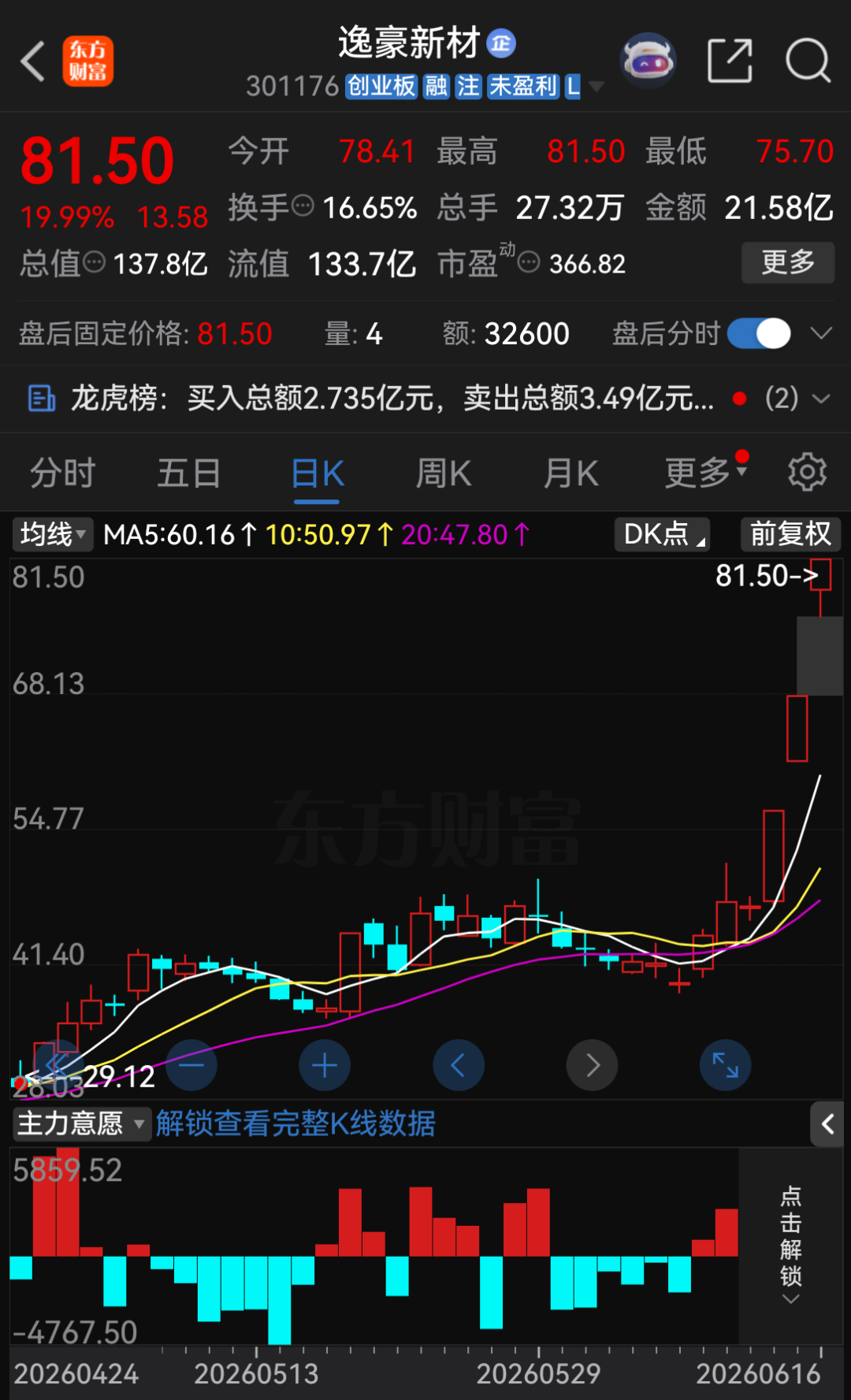The height and width of the screenshot is (1400, 851).
Task: Zoom in chart with plus button
Action: (325, 1065)
